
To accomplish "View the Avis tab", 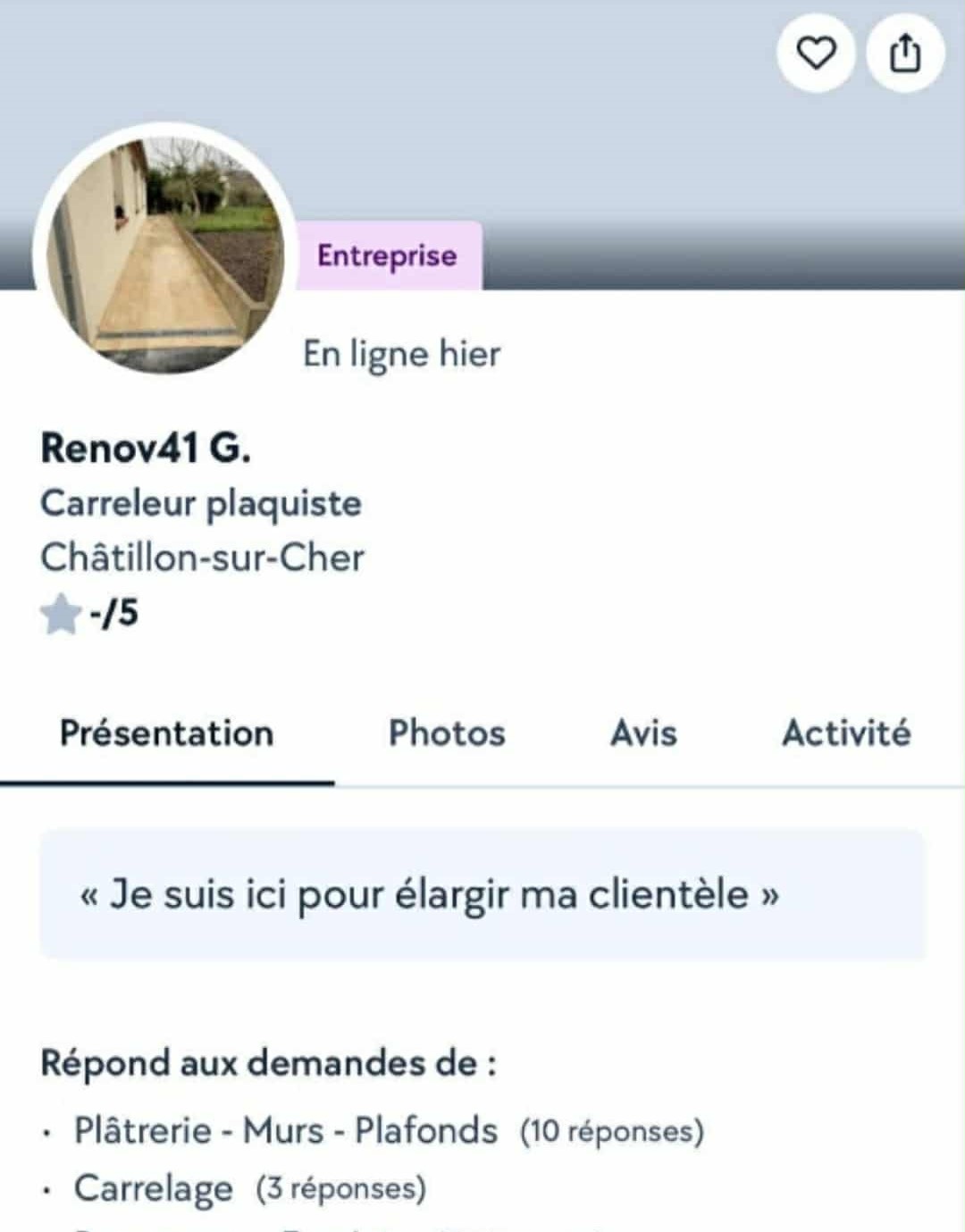I will click(643, 733).
